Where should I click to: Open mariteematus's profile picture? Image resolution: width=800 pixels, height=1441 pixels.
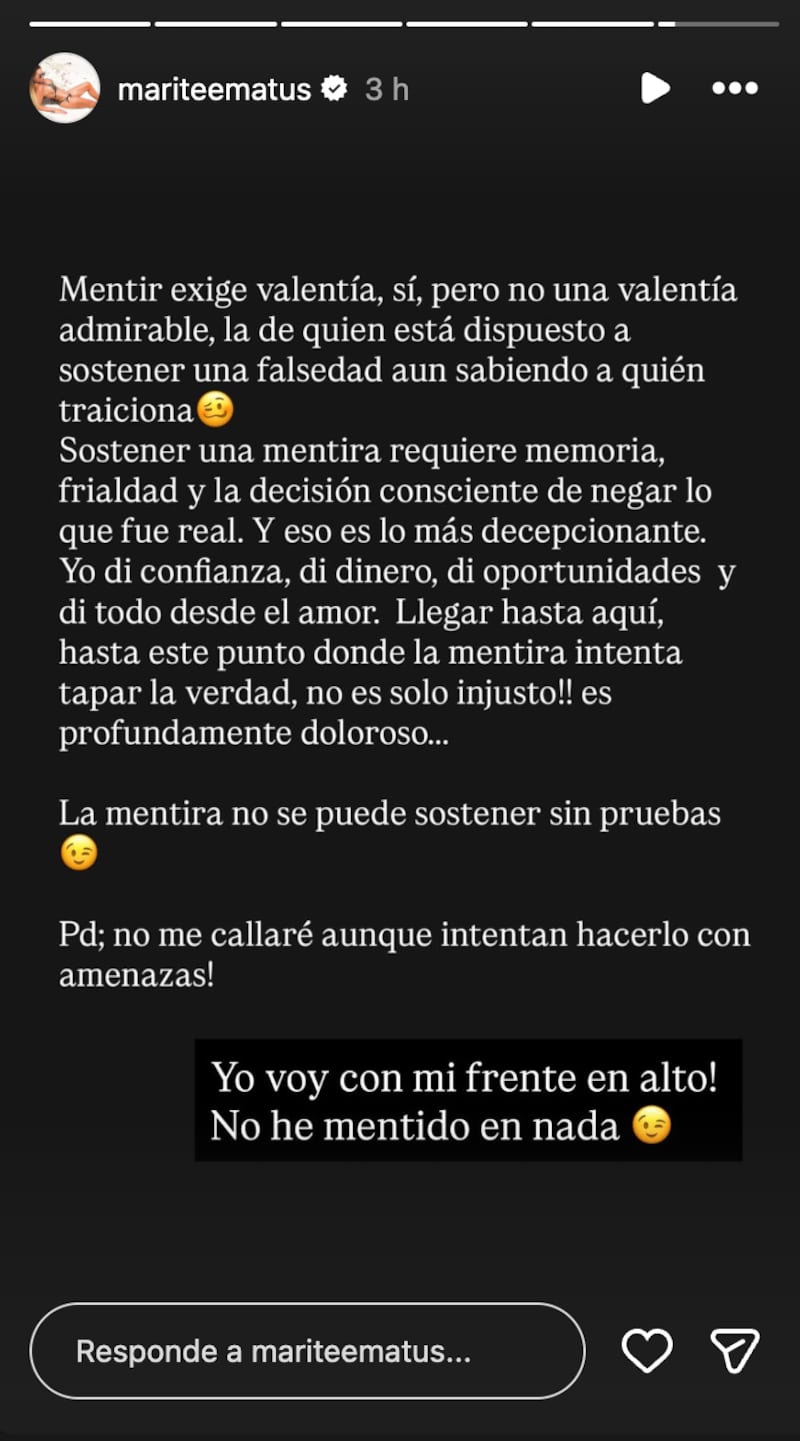tap(64, 88)
